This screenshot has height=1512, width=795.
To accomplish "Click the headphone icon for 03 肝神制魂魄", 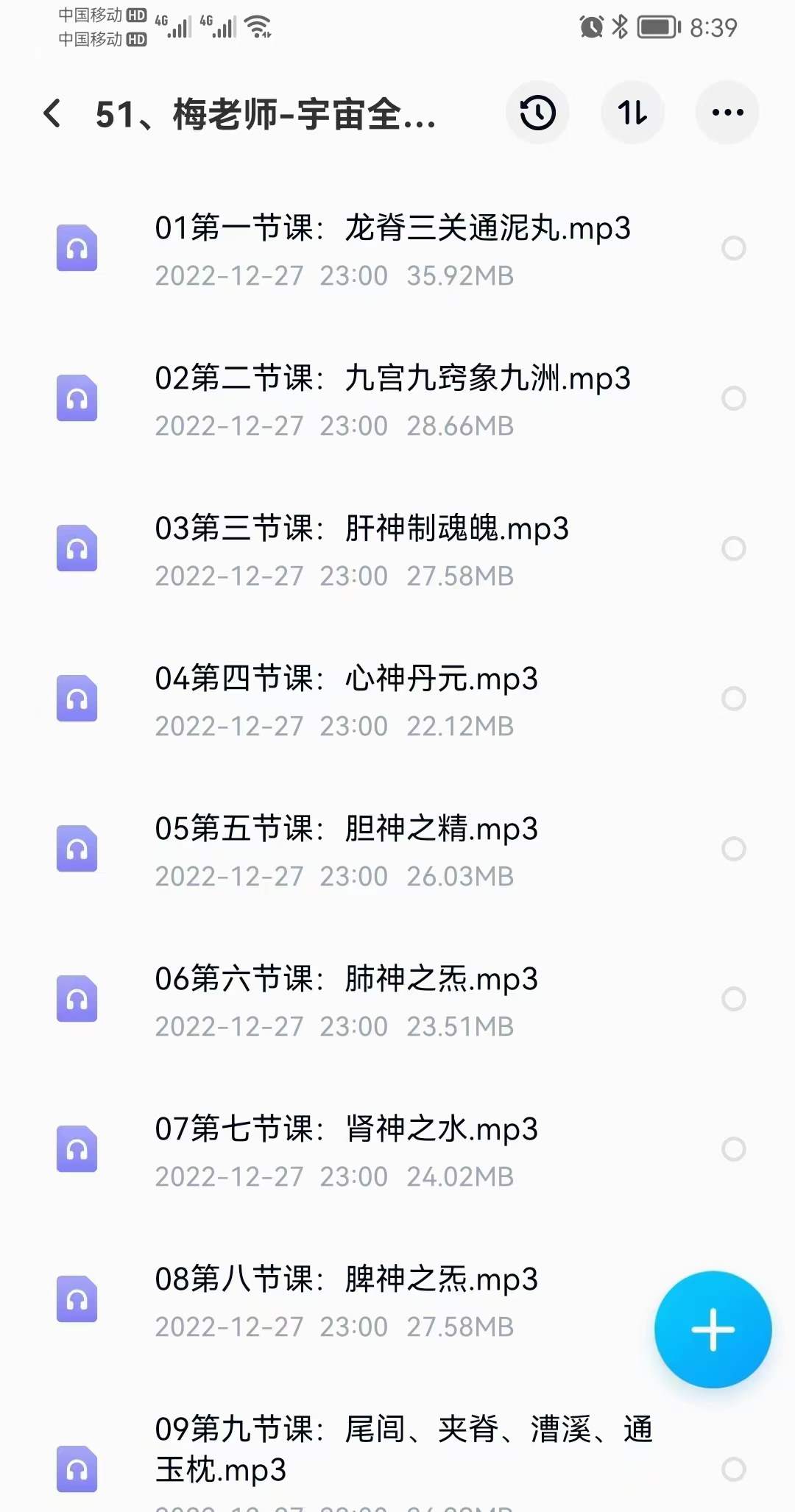I will click(77, 548).
